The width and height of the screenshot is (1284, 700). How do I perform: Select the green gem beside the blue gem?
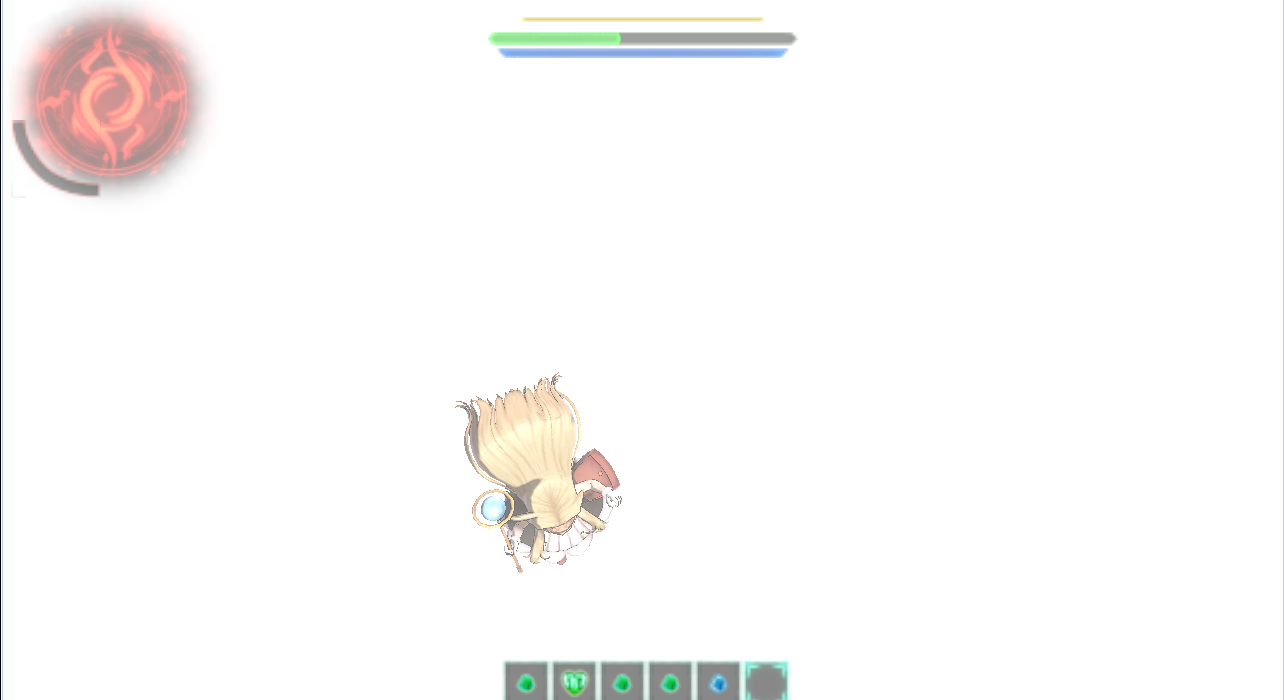(x=670, y=682)
